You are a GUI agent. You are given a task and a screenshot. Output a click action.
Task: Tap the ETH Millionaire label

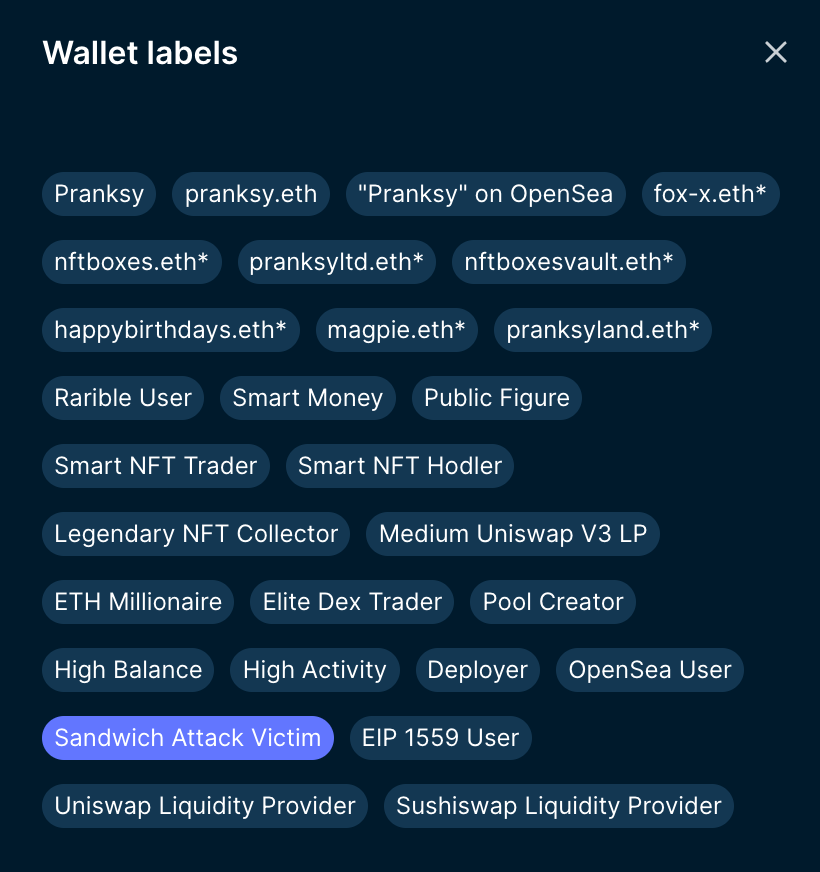pyautogui.click(x=138, y=602)
